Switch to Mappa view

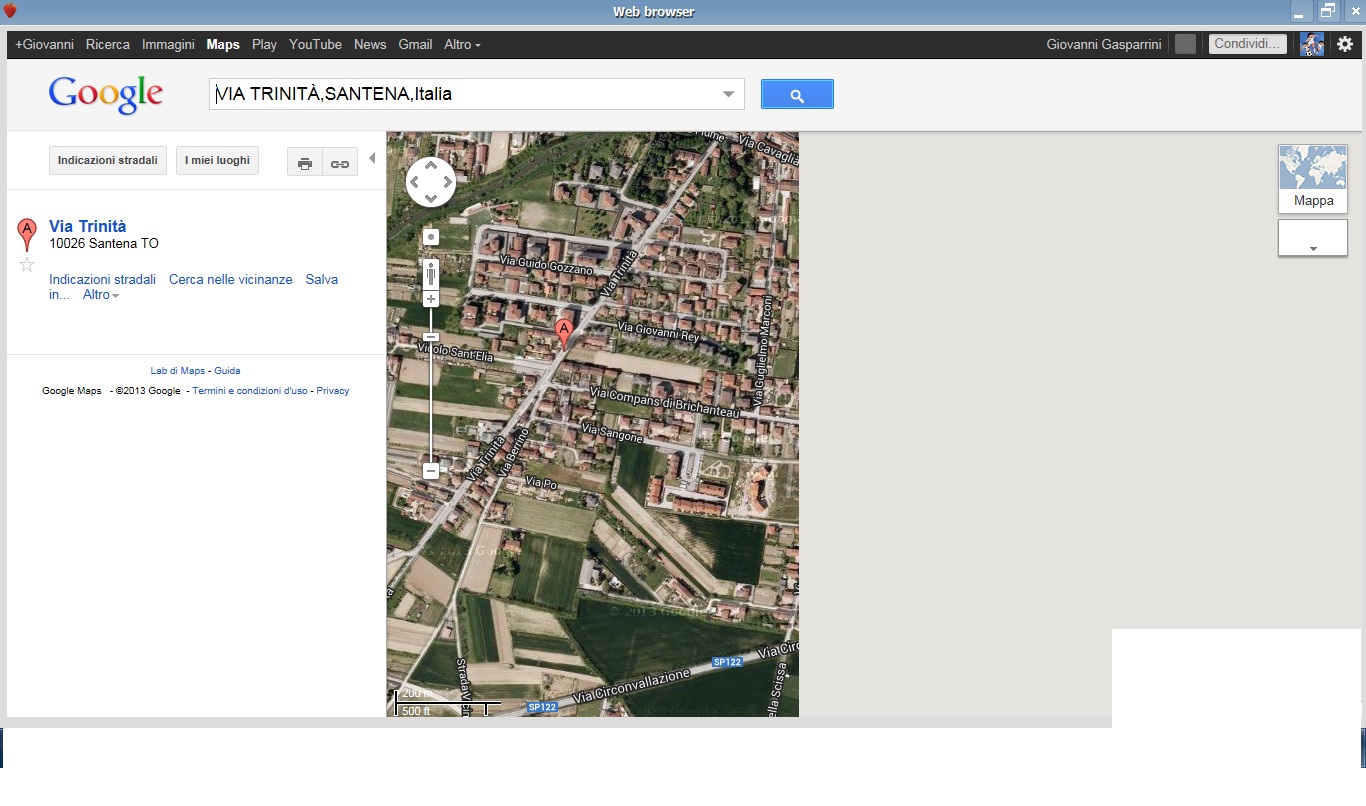(x=1312, y=179)
